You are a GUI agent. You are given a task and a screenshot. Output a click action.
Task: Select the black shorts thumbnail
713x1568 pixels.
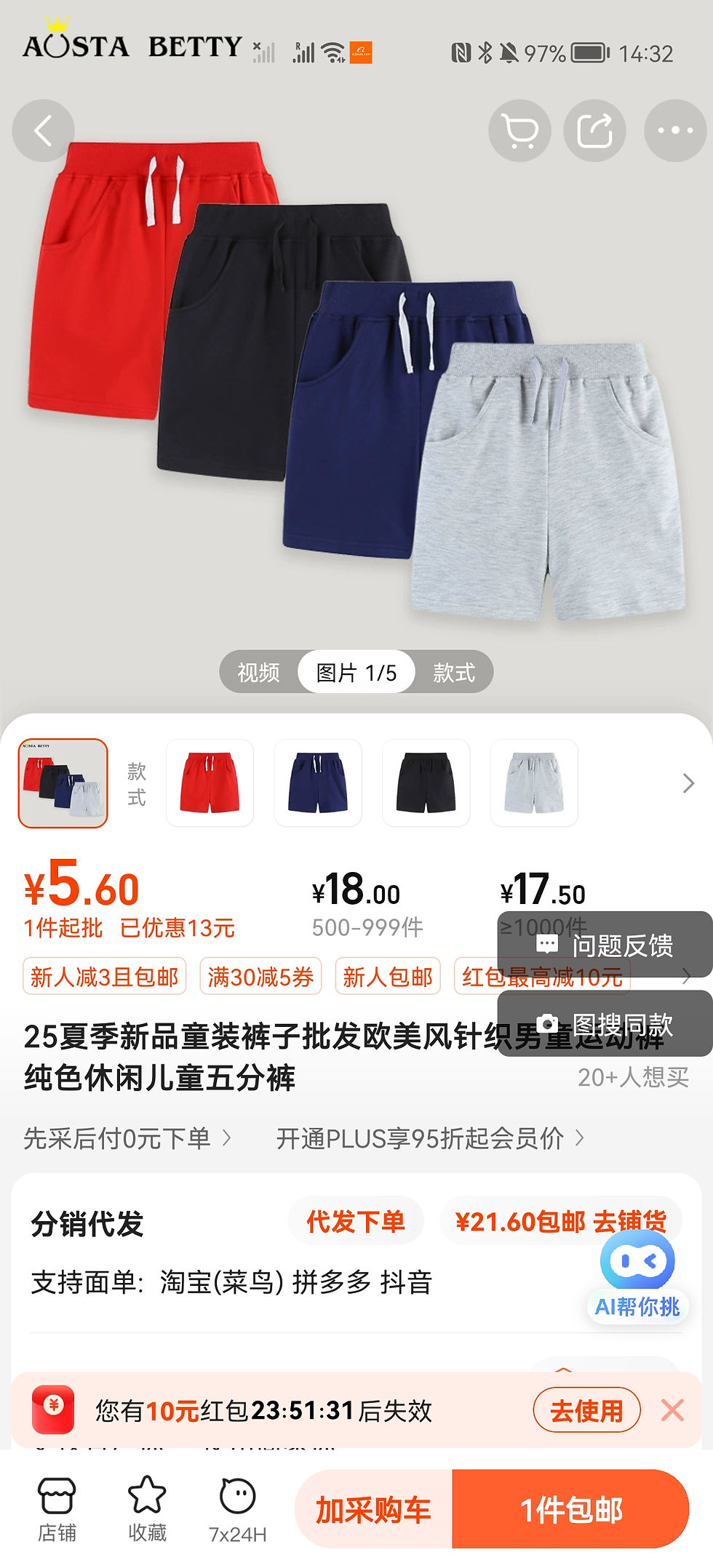(x=426, y=783)
